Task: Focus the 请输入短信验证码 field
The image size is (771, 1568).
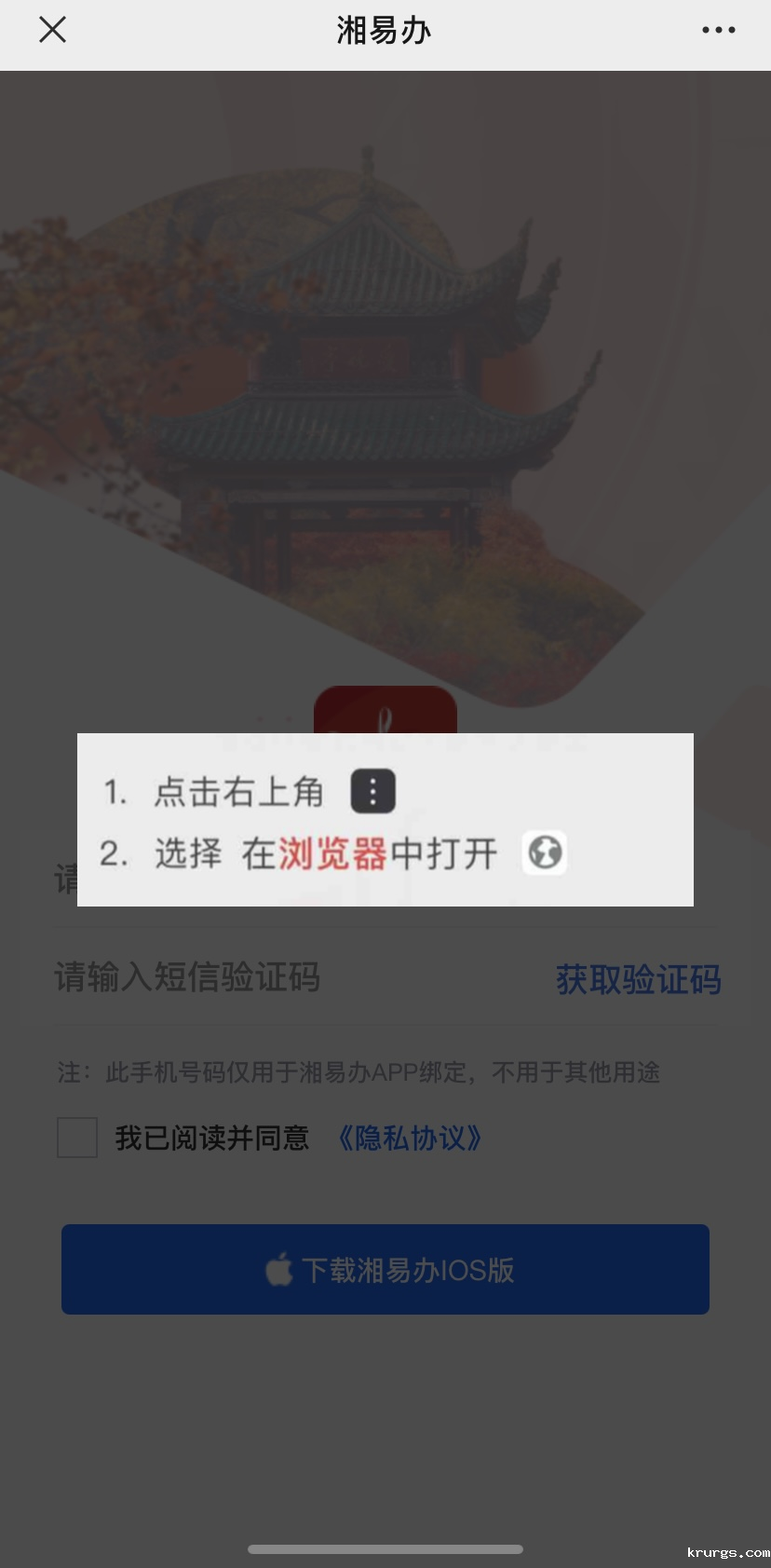Action: (279, 977)
